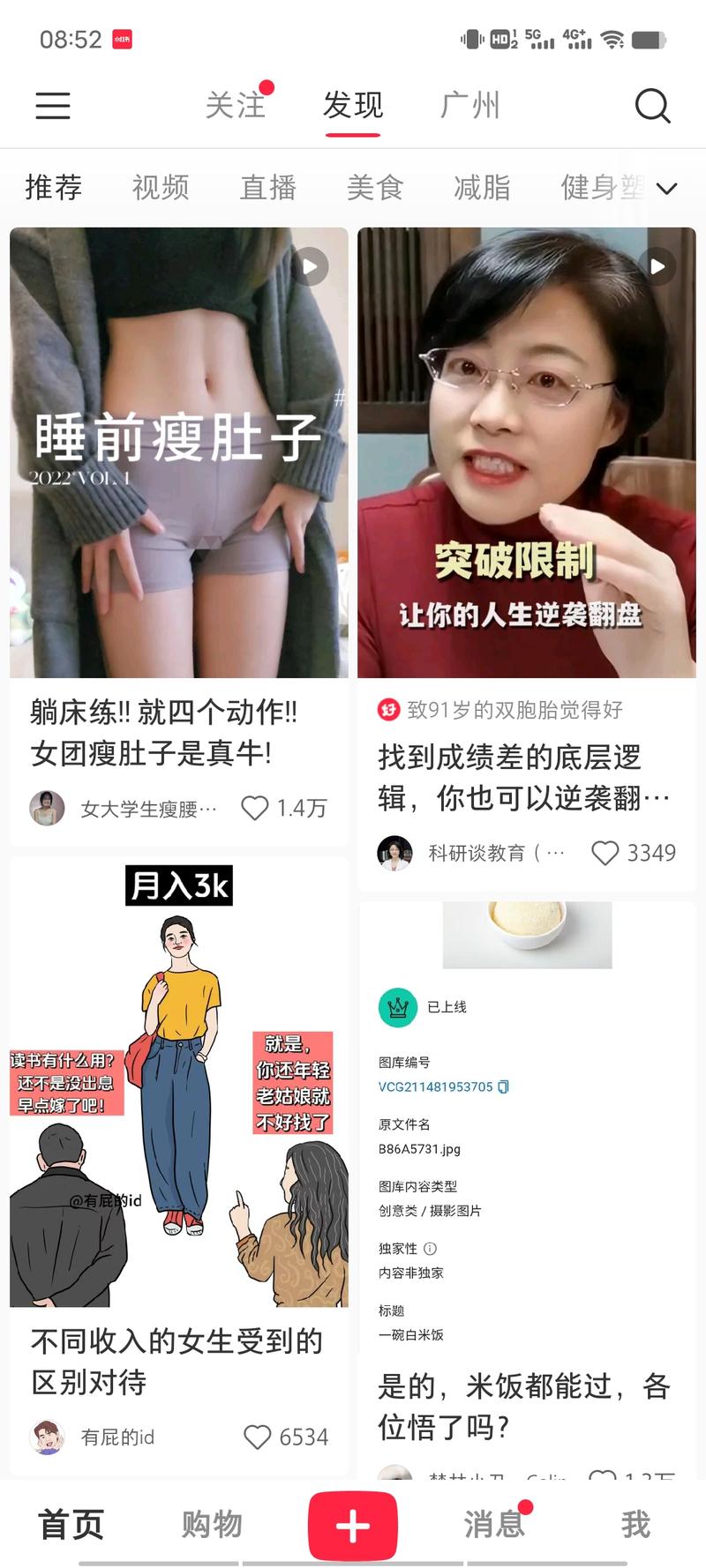Open the search on the Discover page
The height and width of the screenshot is (1568, 706).
pos(652,106)
